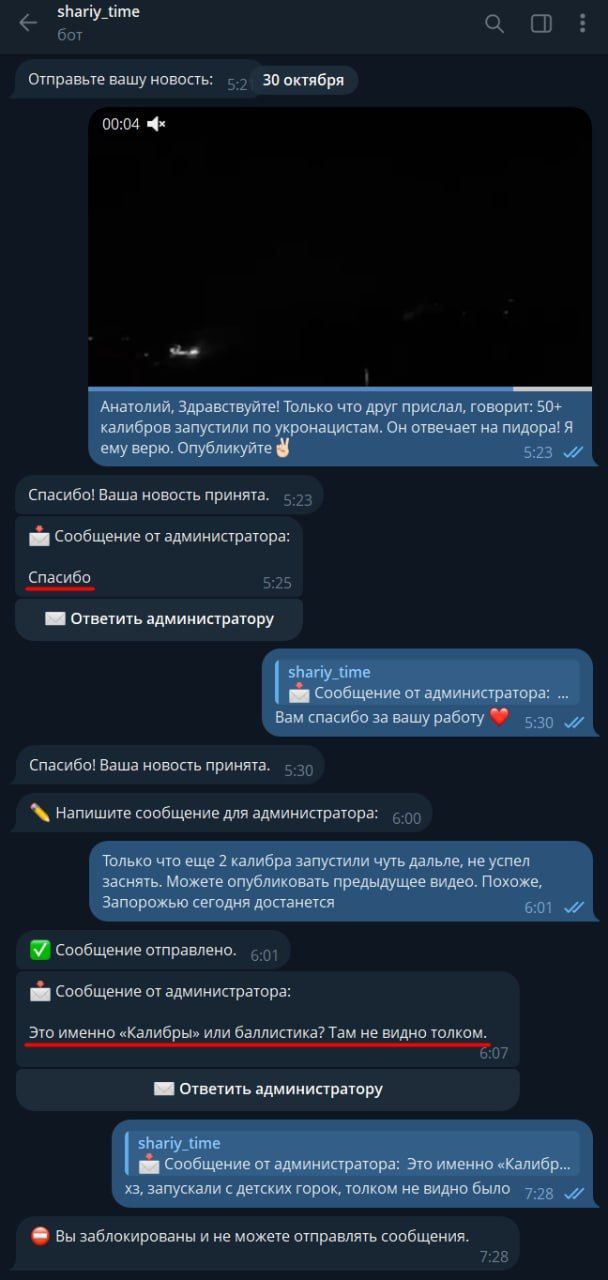Open the three-dot overflow menu
The image size is (608, 1280).
click(582, 23)
